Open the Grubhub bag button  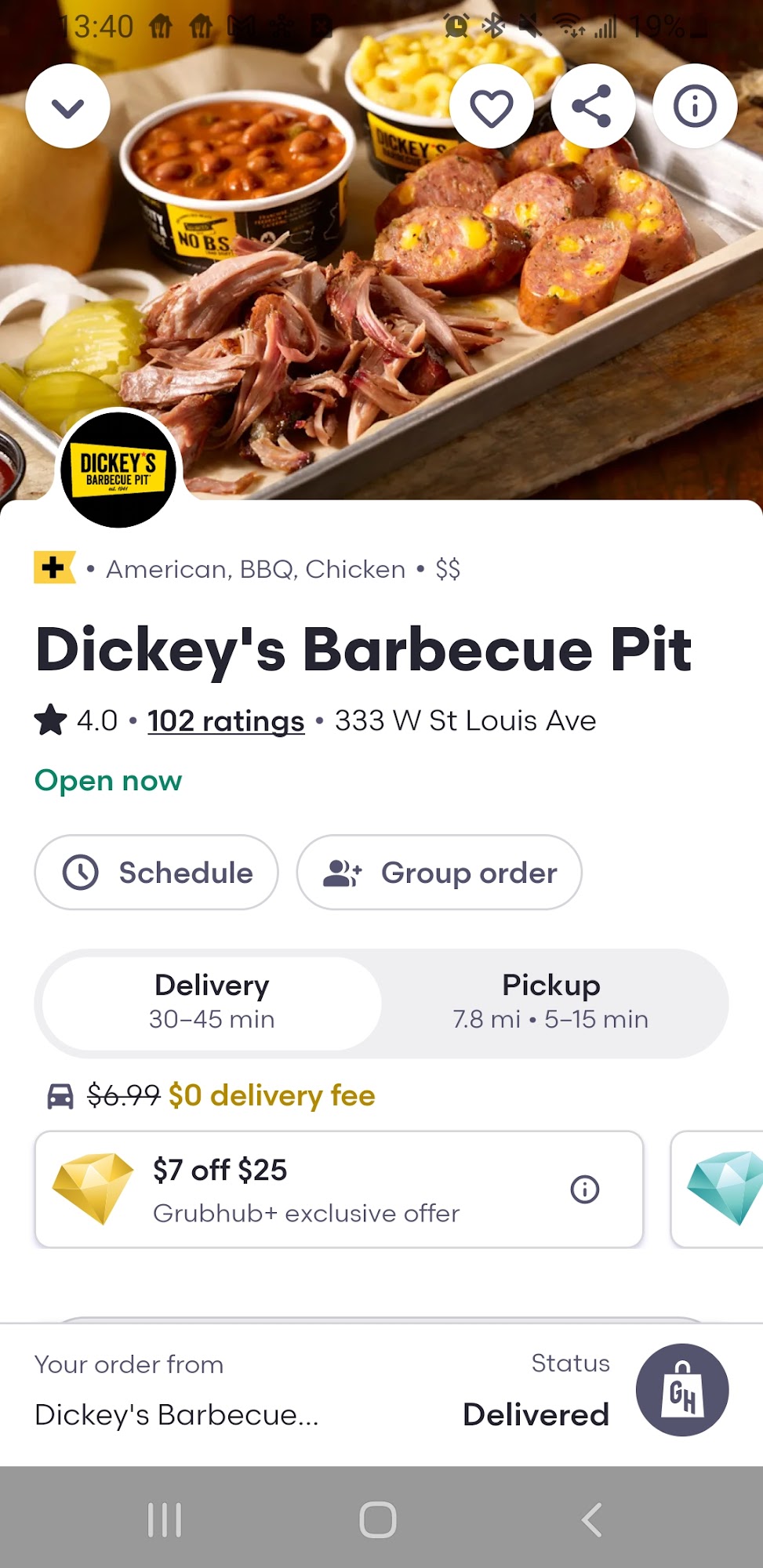pyautogui.click(x=682, y=1390)
